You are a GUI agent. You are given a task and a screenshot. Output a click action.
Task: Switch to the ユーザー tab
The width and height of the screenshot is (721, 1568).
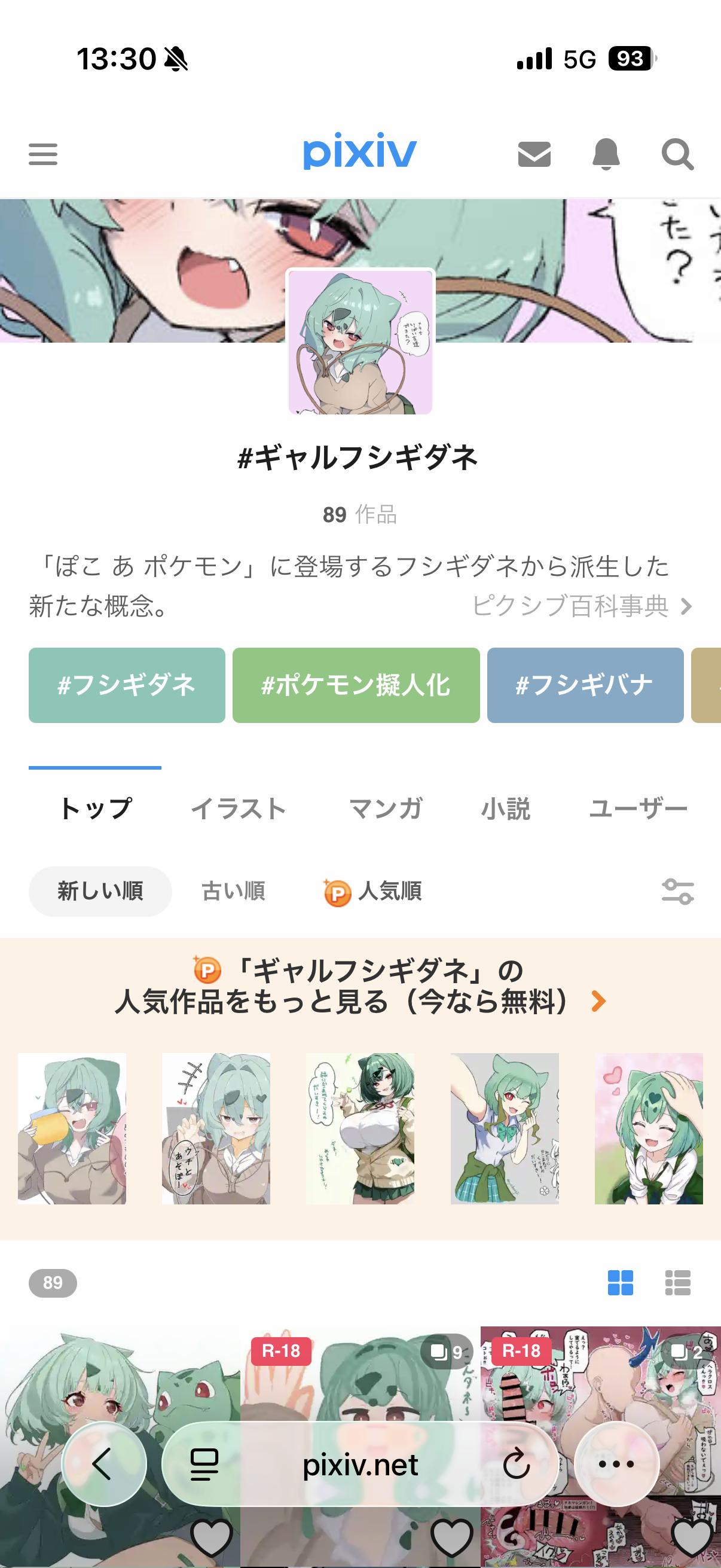[638, 809]
